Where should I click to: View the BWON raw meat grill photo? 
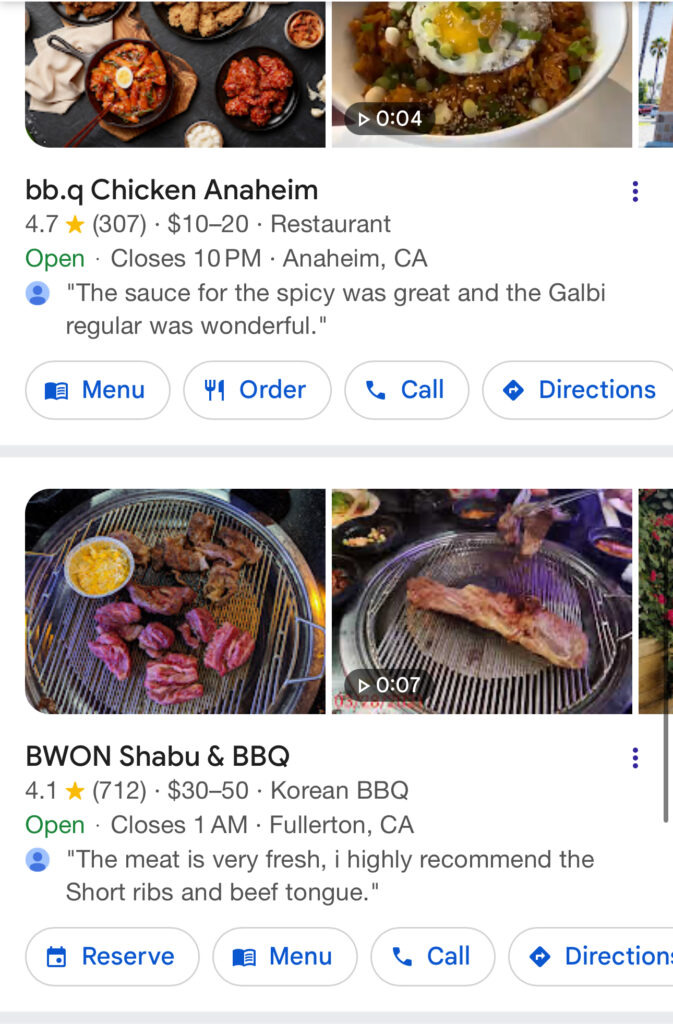[175, 601]
